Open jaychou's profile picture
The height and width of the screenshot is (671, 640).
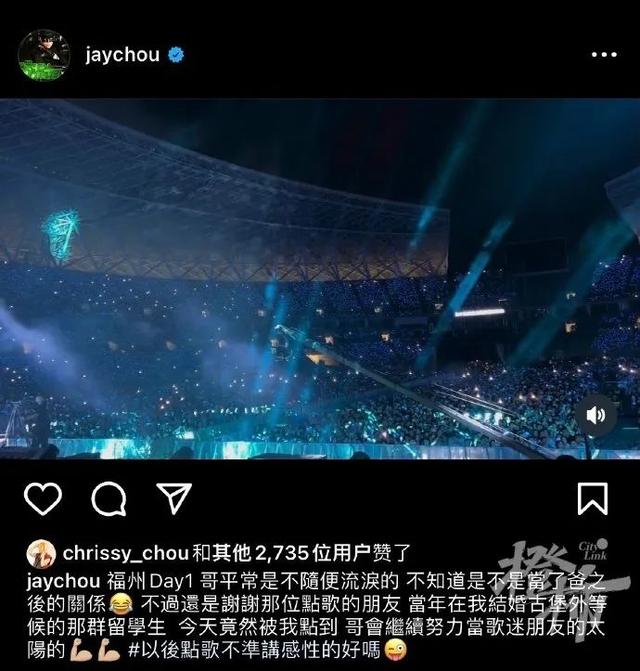tap(43, 55)
